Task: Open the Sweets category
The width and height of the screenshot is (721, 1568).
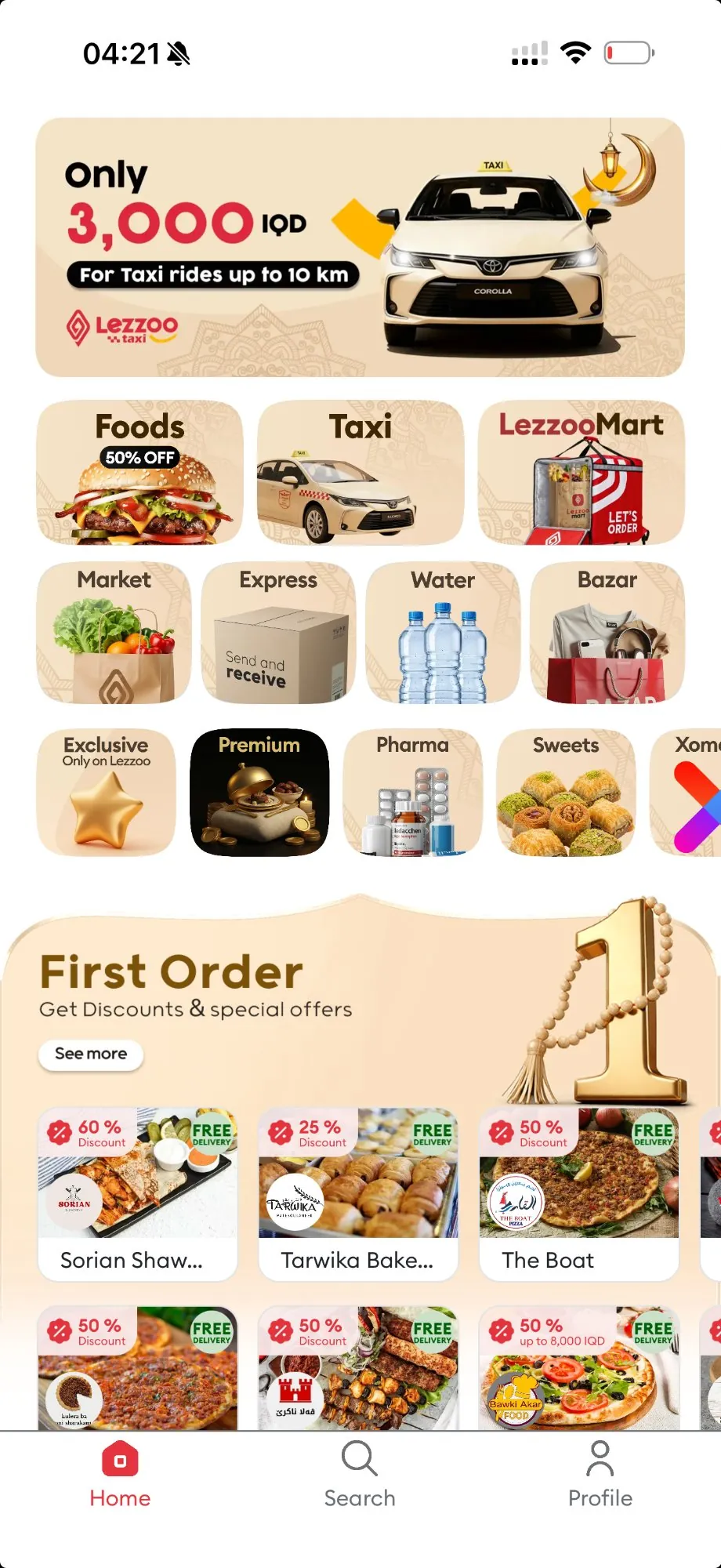Action: 566,793
